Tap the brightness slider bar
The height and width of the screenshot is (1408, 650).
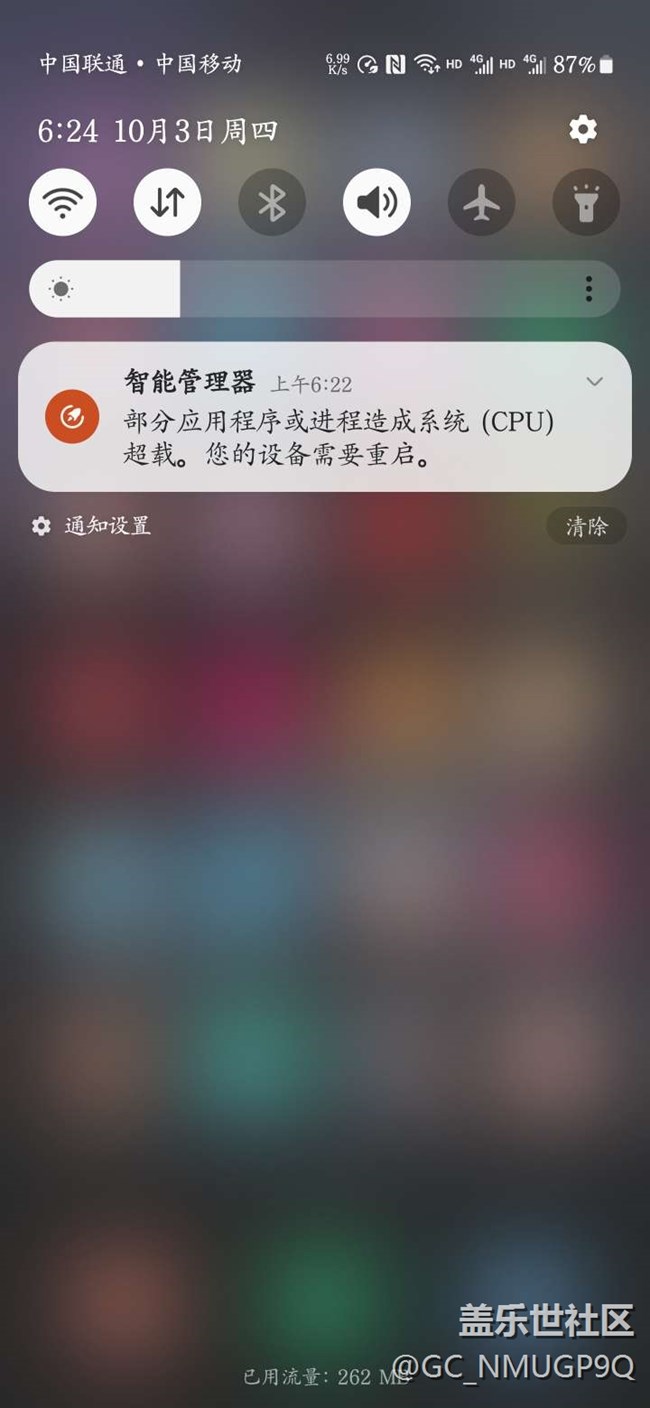click(x=300, y=290)
